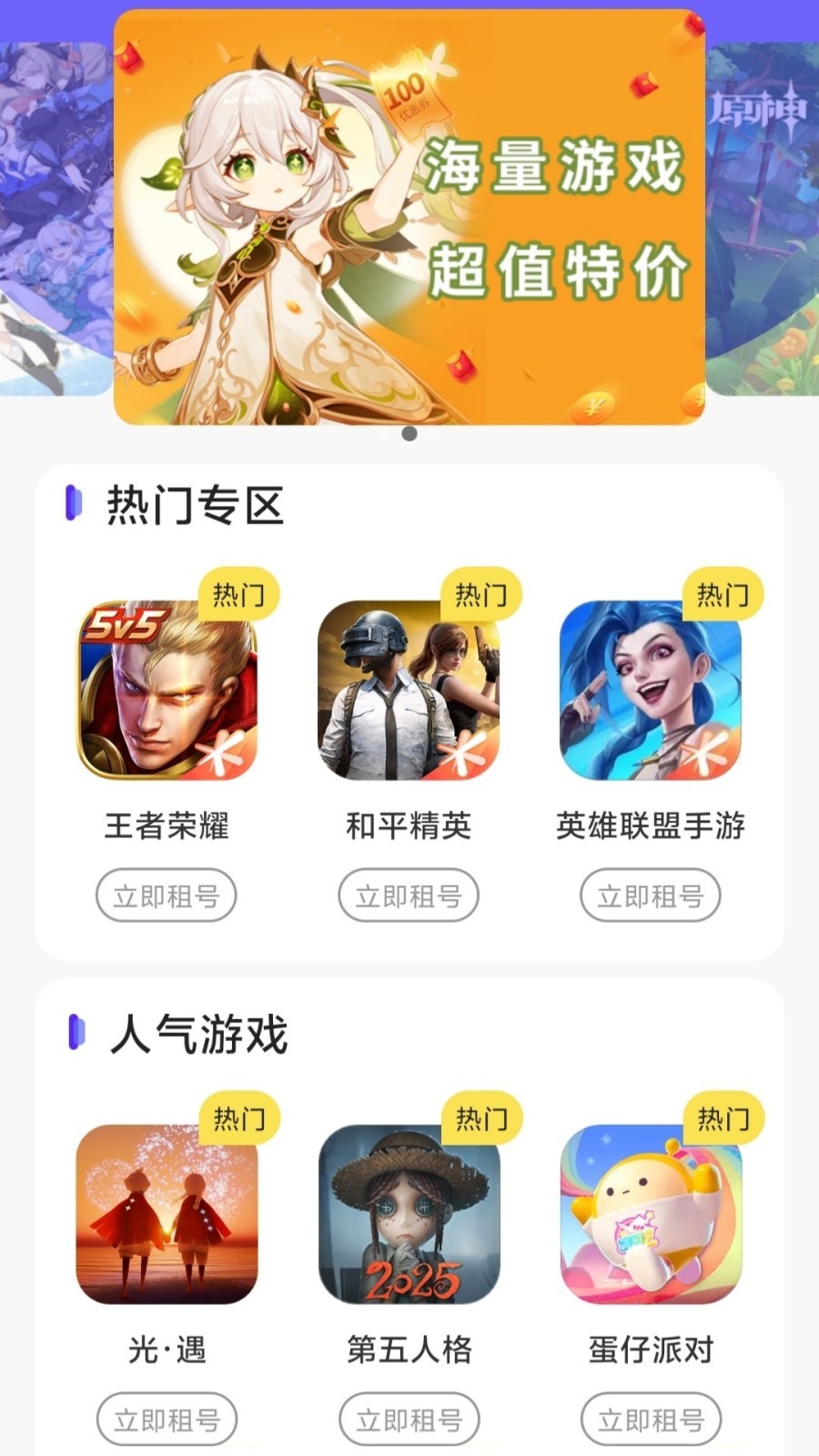Tap 立即租号 under 第五人格
The height and width of the screenshot is (1456, 819).
409,1419
